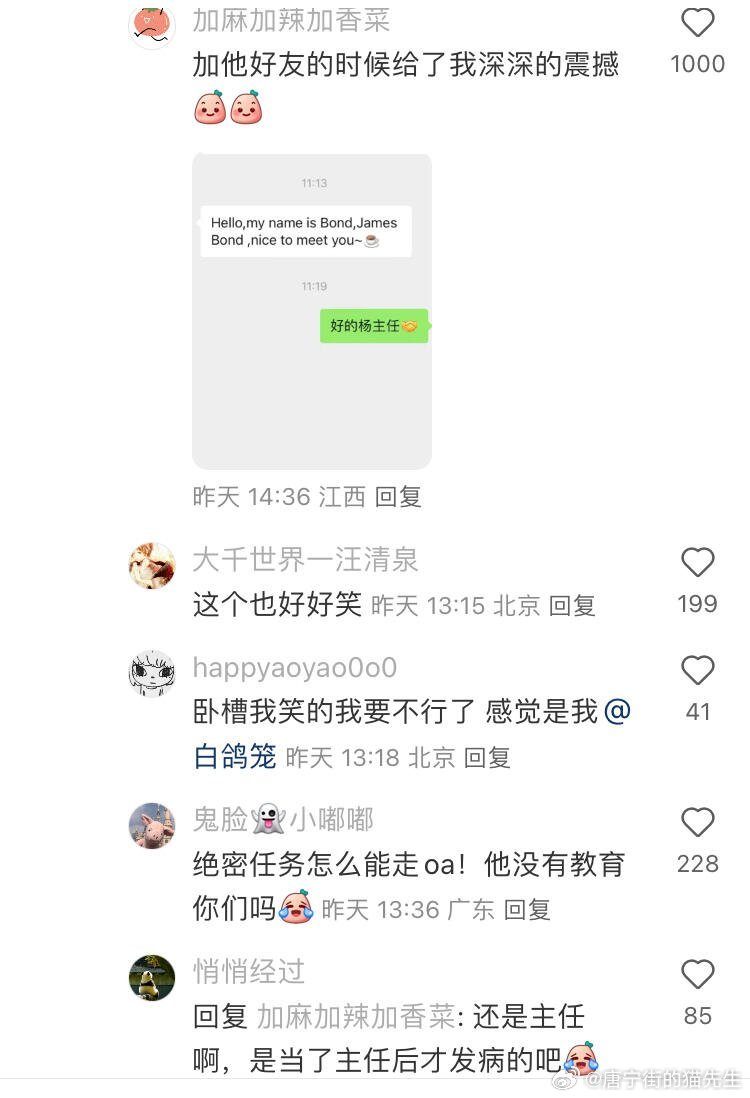Reply to happyaoyao0o0's comment
This screenshot has height=1098, width=750.
tap(487, 758)
